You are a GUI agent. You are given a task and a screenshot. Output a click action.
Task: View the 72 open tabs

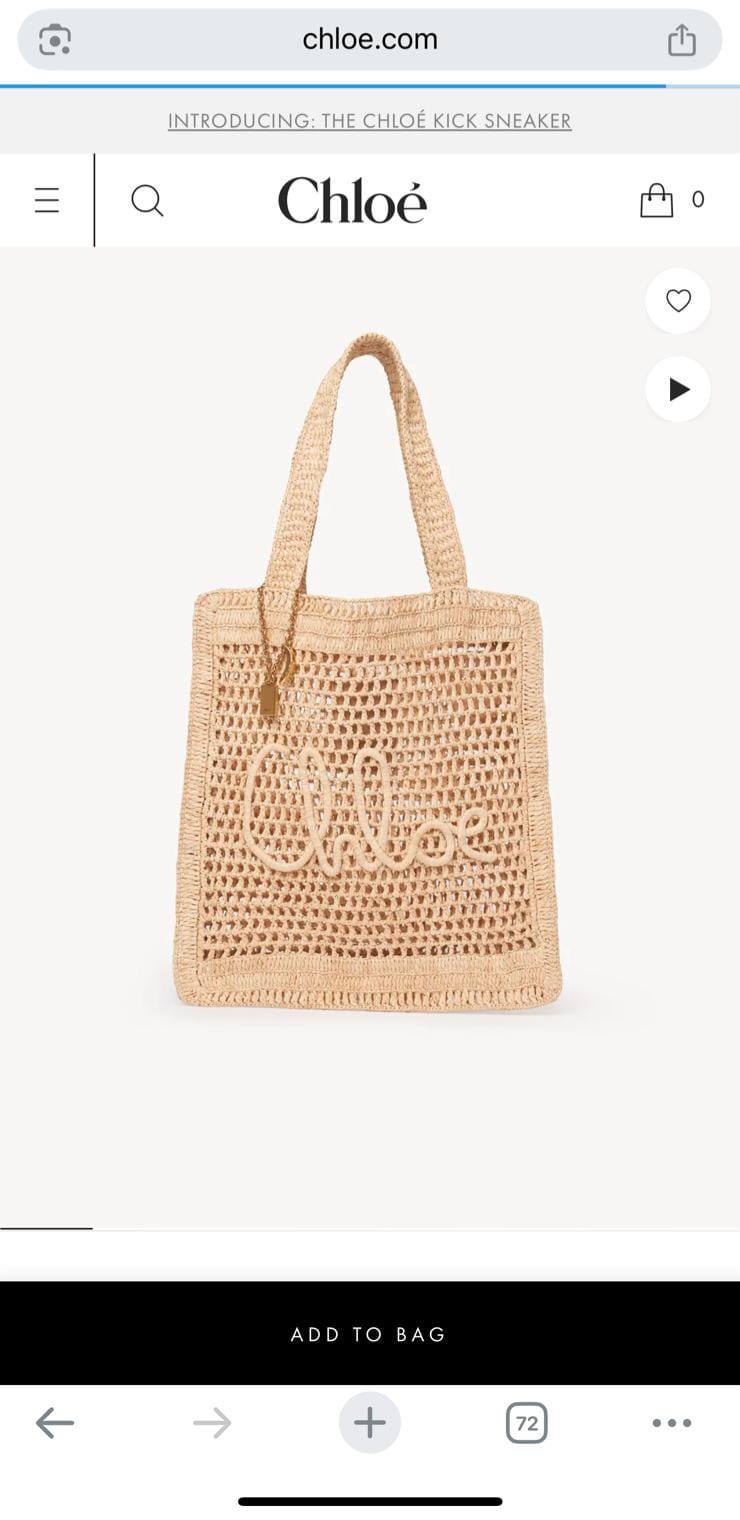(x=527, y=1422)
